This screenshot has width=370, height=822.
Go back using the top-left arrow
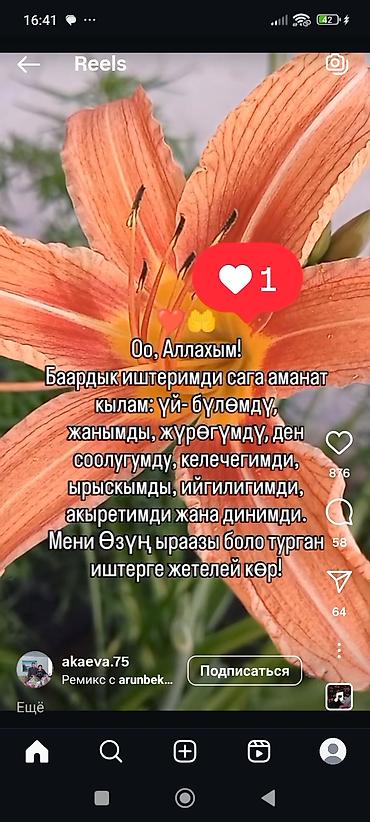click(28, 64)
